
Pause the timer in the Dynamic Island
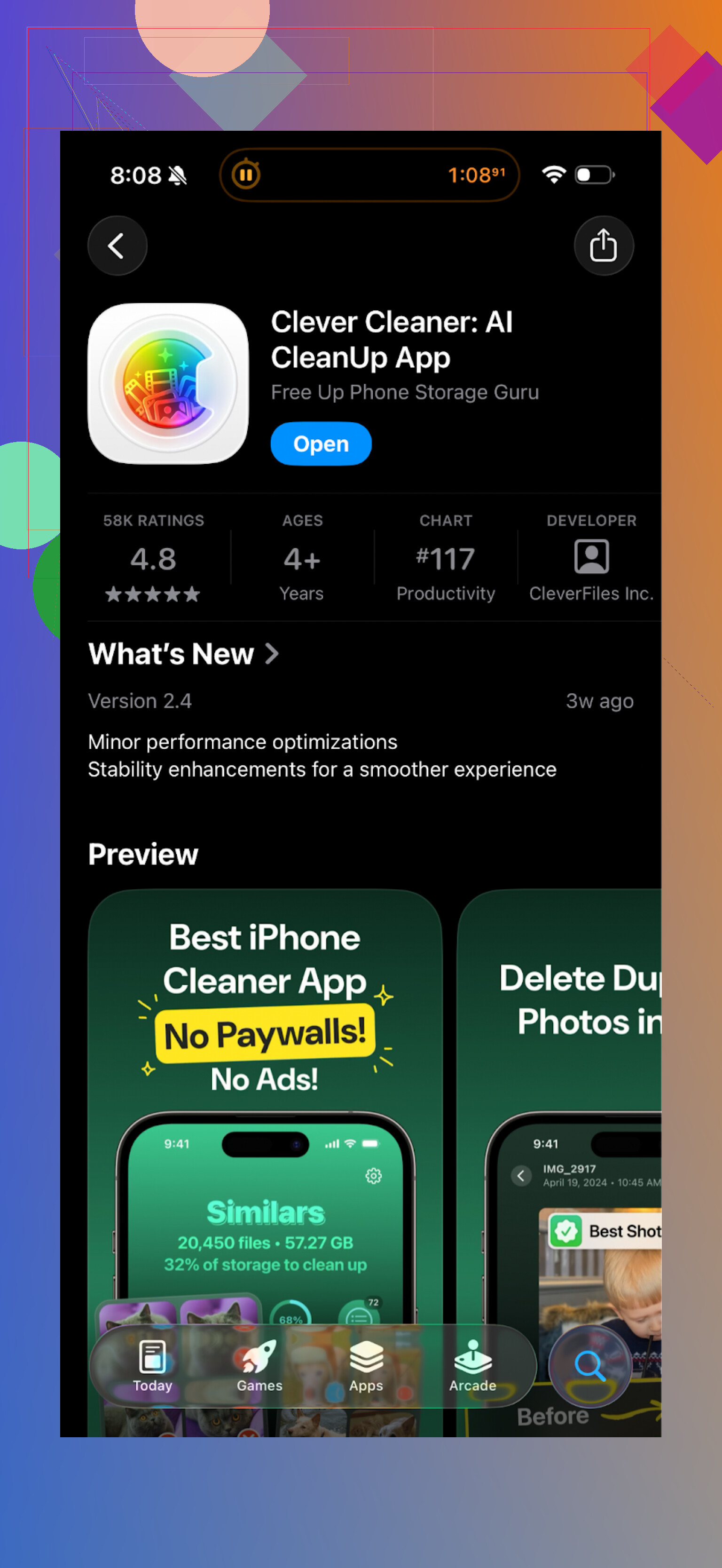click(246, 175)
